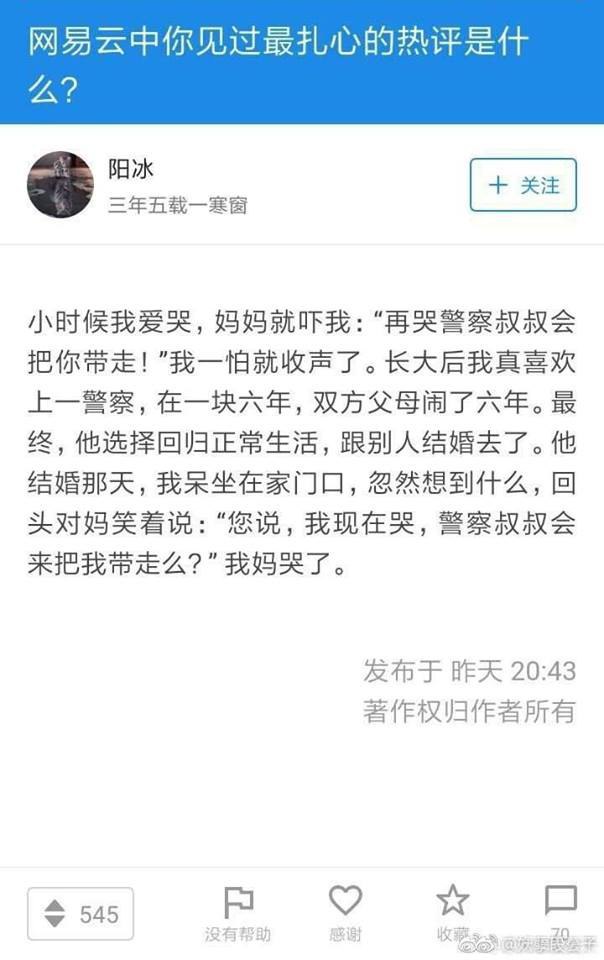Mark the answer as 没有帮助
604x960 pixels.
click(x=238, y=913)
